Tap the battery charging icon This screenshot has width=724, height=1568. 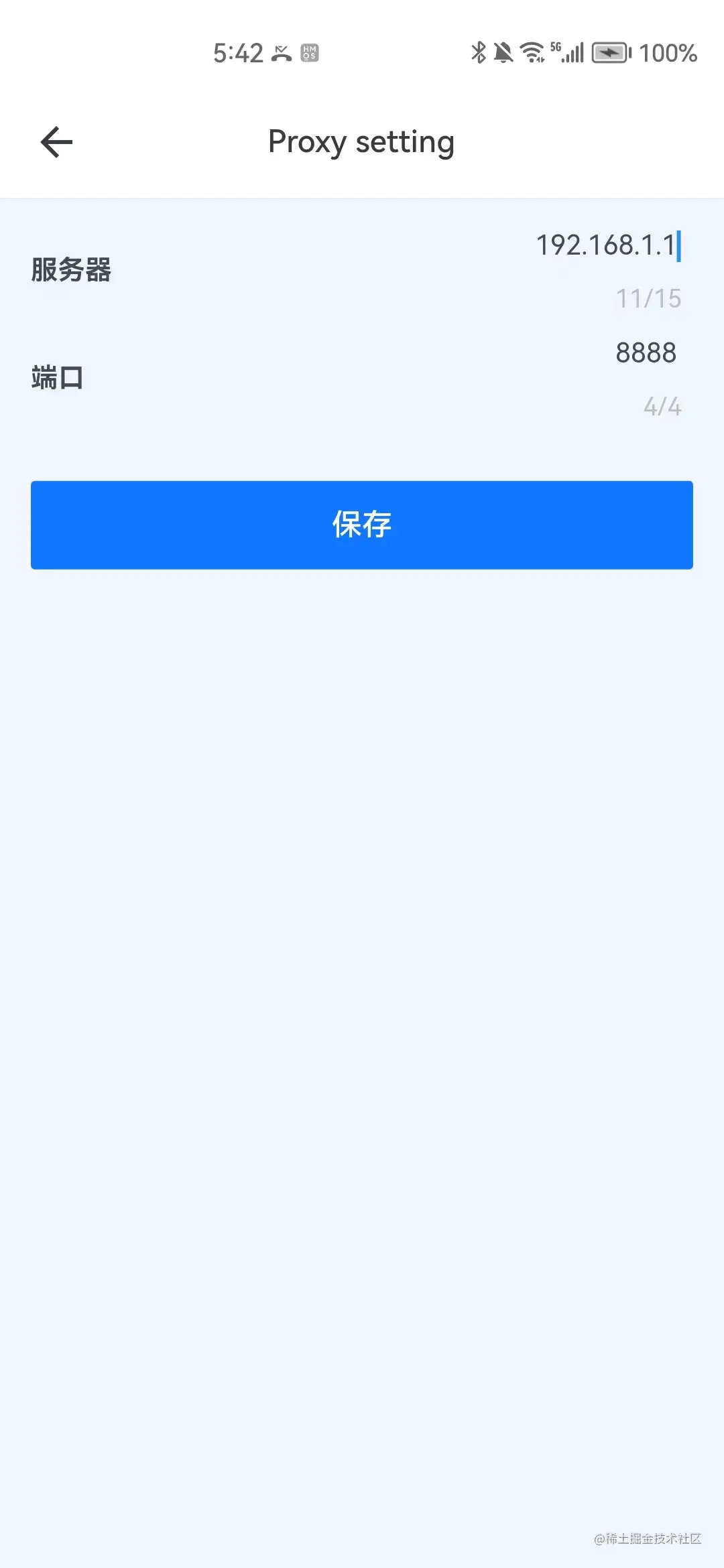pyautogui.click(x=609, y=53)
